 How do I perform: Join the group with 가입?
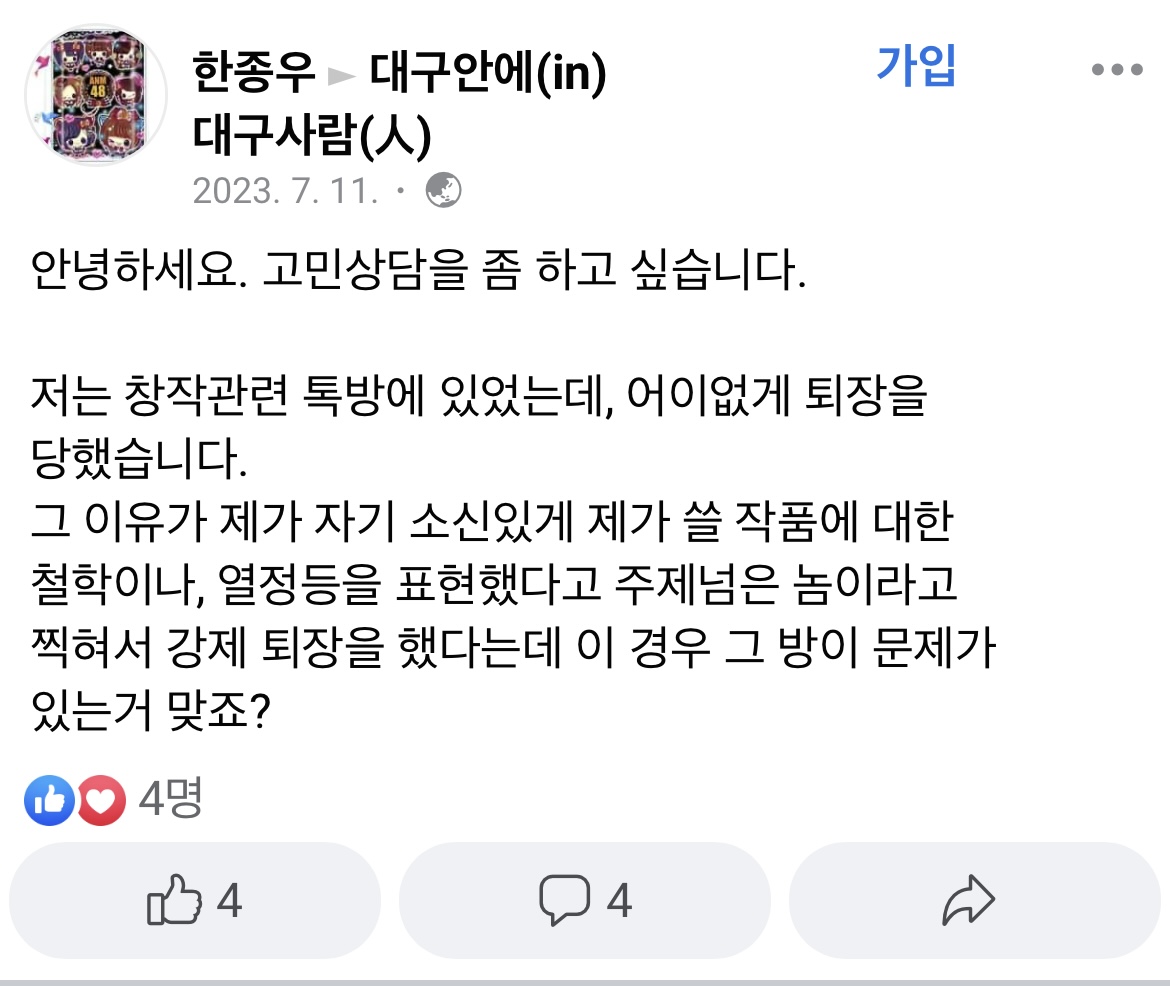916,66
